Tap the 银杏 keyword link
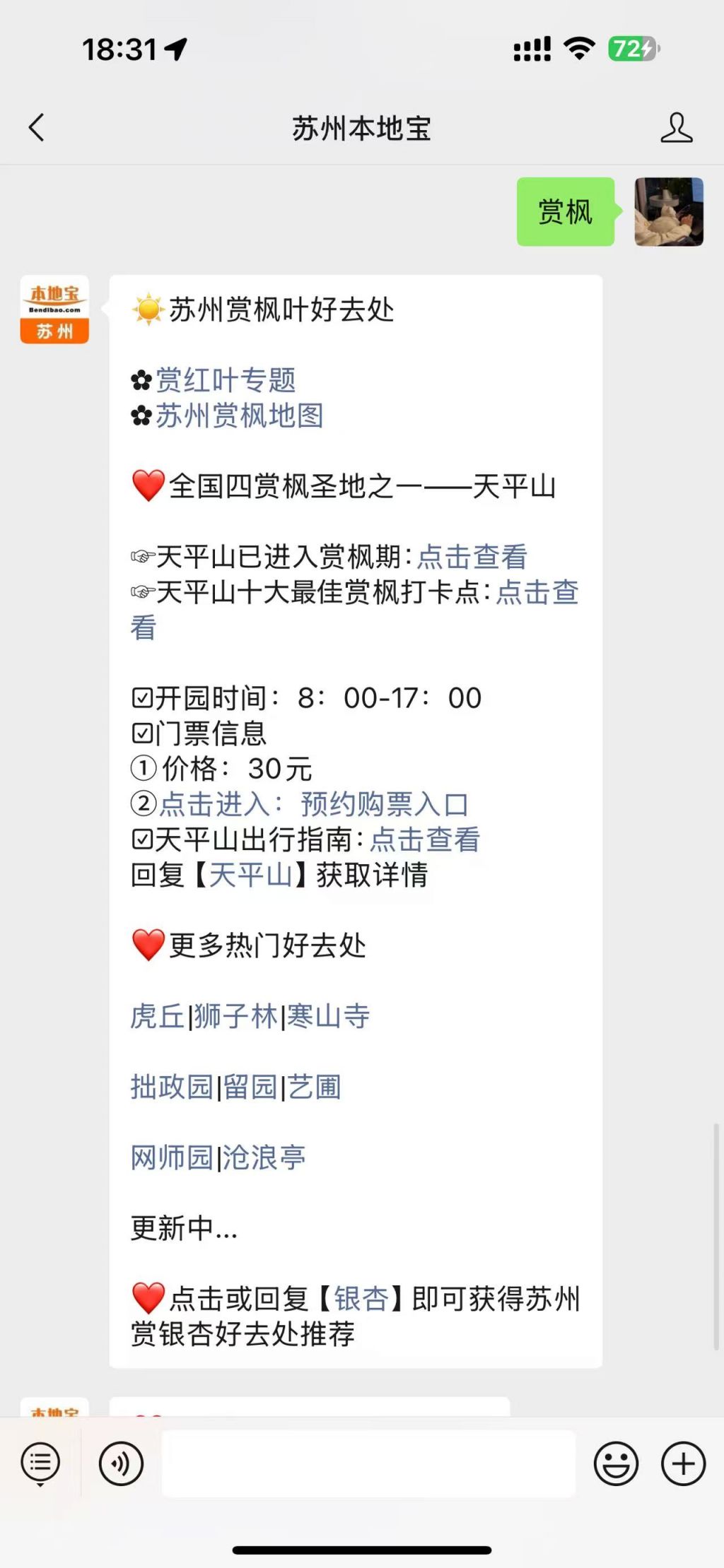Screen dimensions: 724x1568 click(361, 1299)
